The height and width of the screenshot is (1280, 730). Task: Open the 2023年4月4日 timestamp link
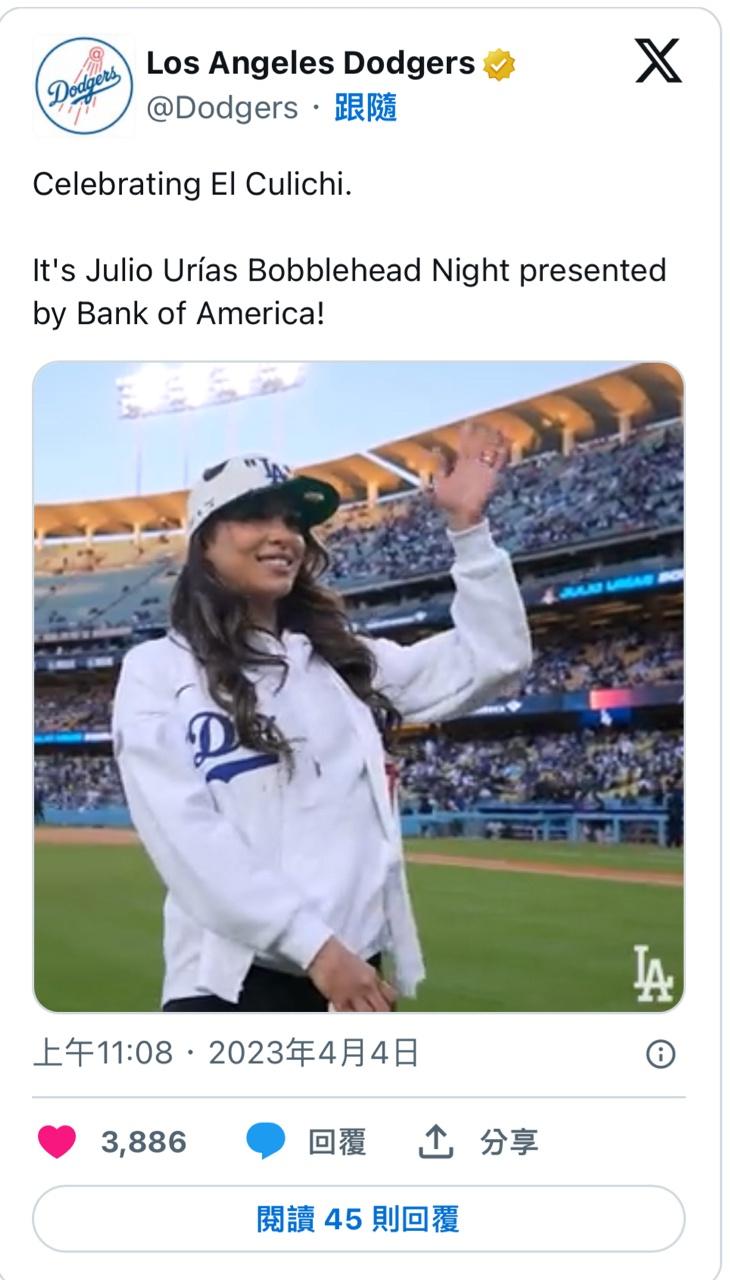coord(226,1054)
